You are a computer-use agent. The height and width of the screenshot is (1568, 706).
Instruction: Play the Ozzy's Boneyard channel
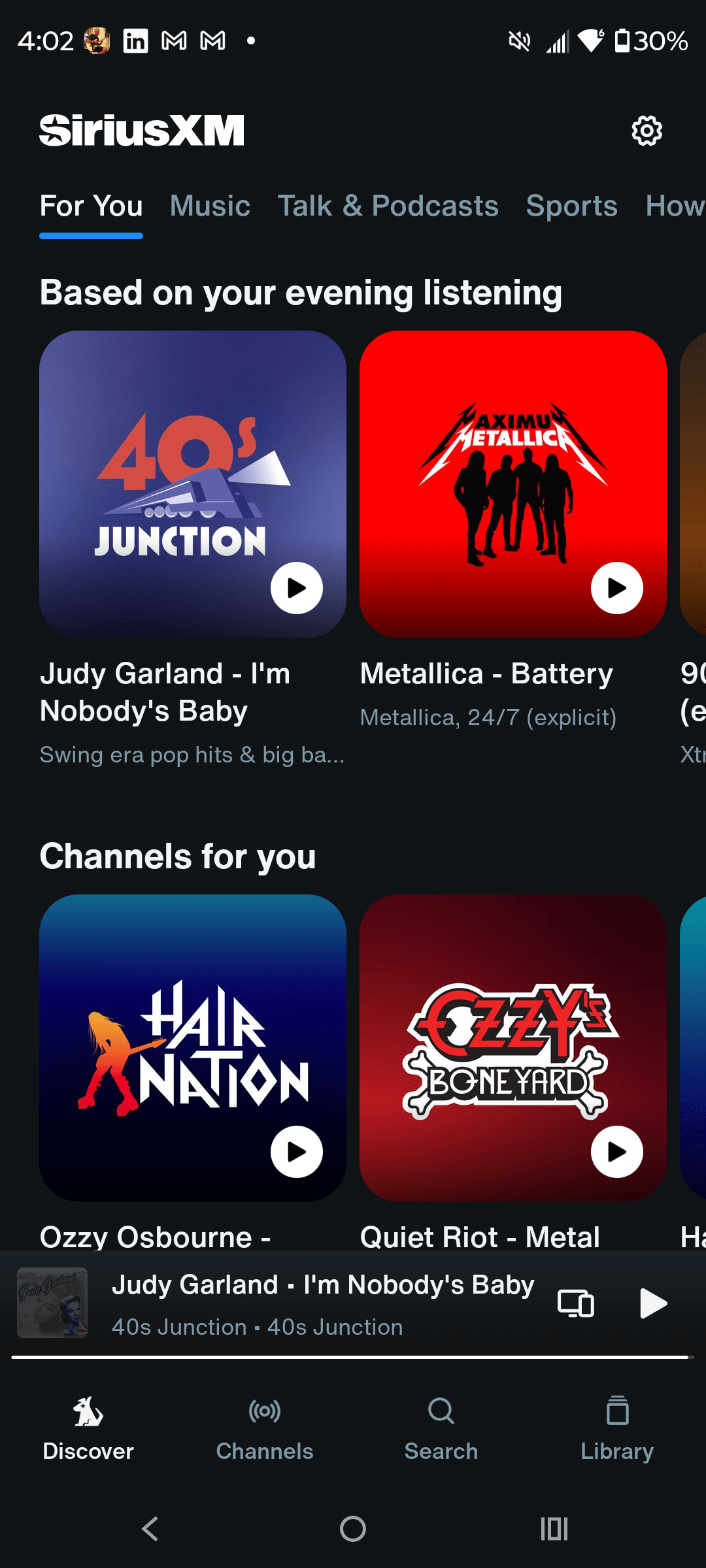[616, 1152]
